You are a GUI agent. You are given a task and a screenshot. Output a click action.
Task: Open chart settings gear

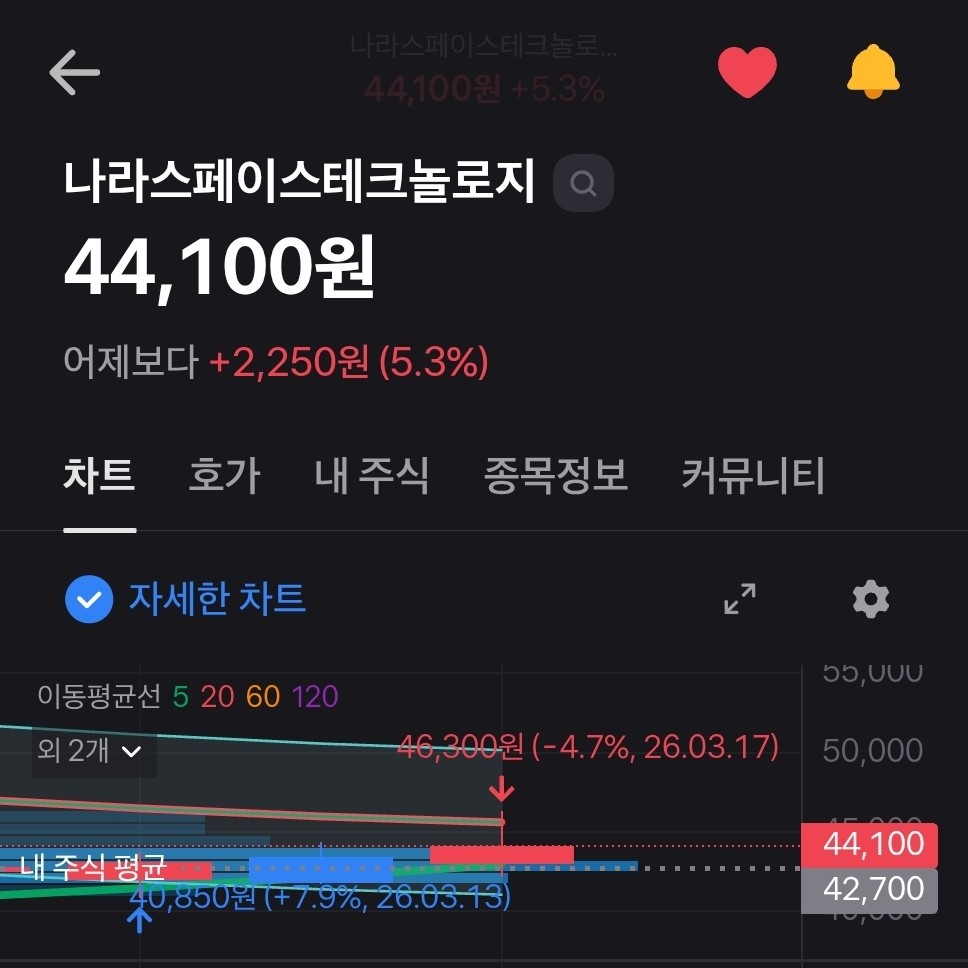(x=870, y=599)
